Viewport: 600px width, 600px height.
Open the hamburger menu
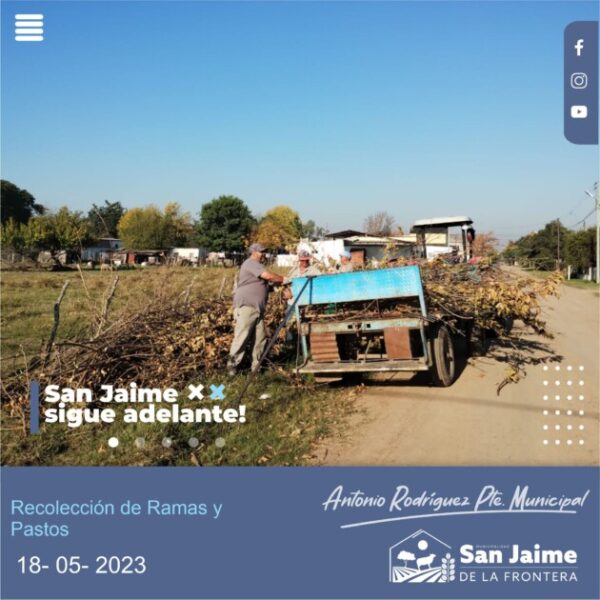click(29, 28)
